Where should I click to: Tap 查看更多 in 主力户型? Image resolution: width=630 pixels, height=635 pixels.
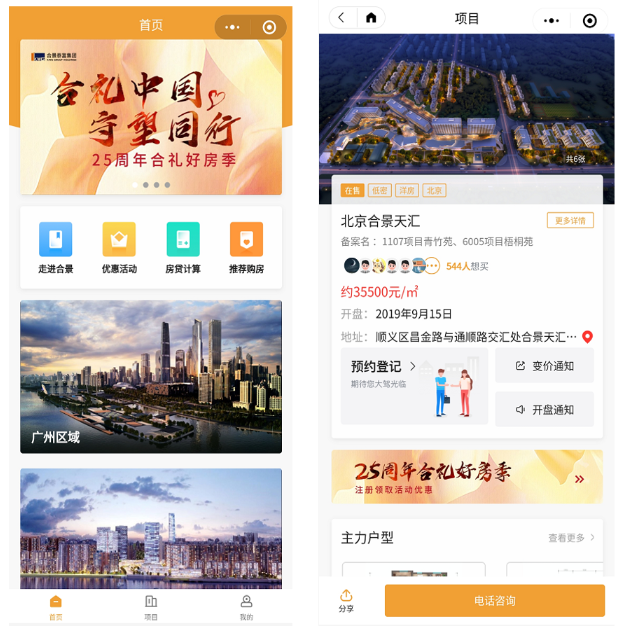point(571,538)
